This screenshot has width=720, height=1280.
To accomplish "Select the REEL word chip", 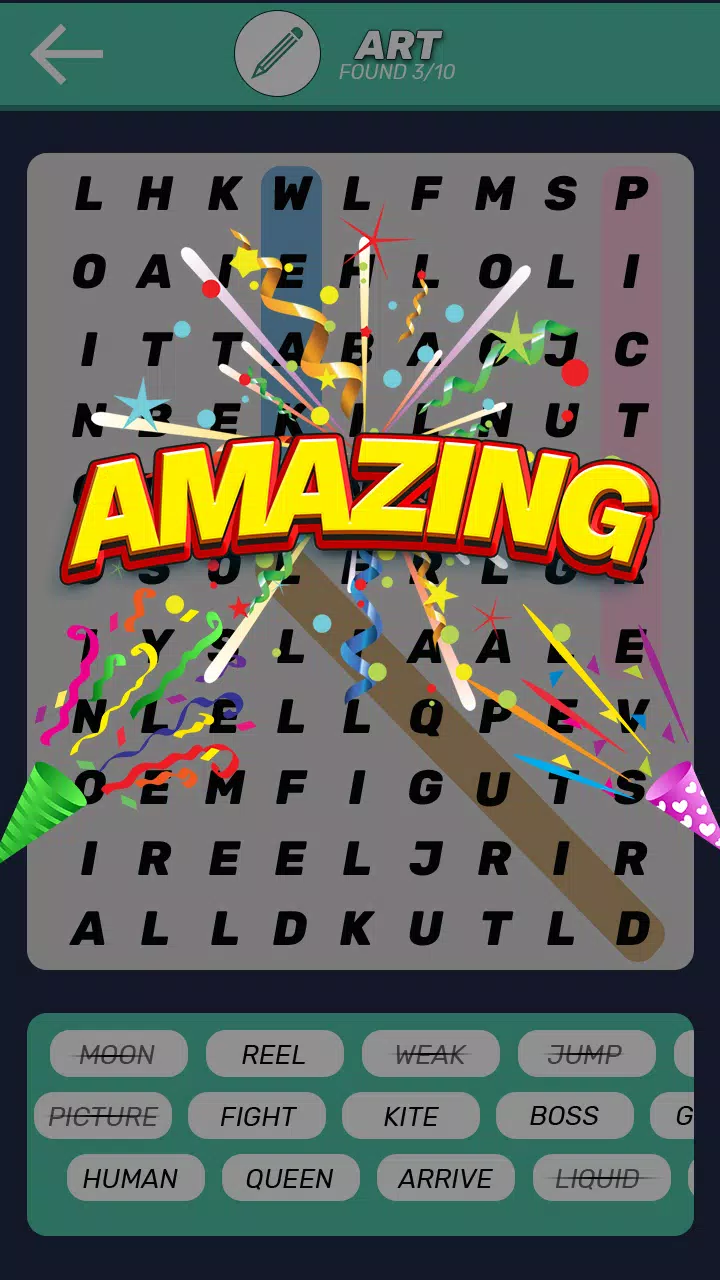I will [x=274, y=1054].
